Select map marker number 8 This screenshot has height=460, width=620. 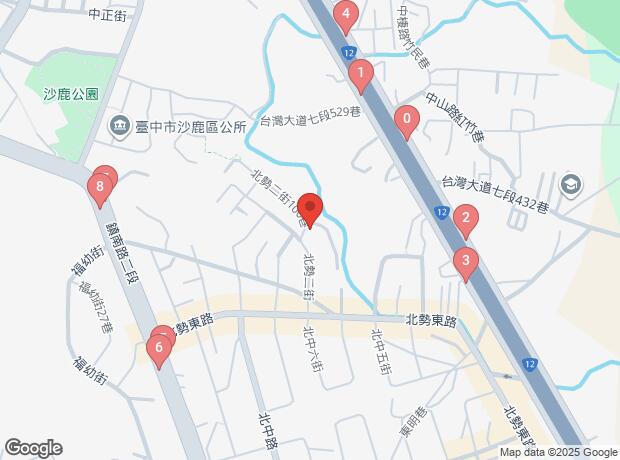pos(99,186)
